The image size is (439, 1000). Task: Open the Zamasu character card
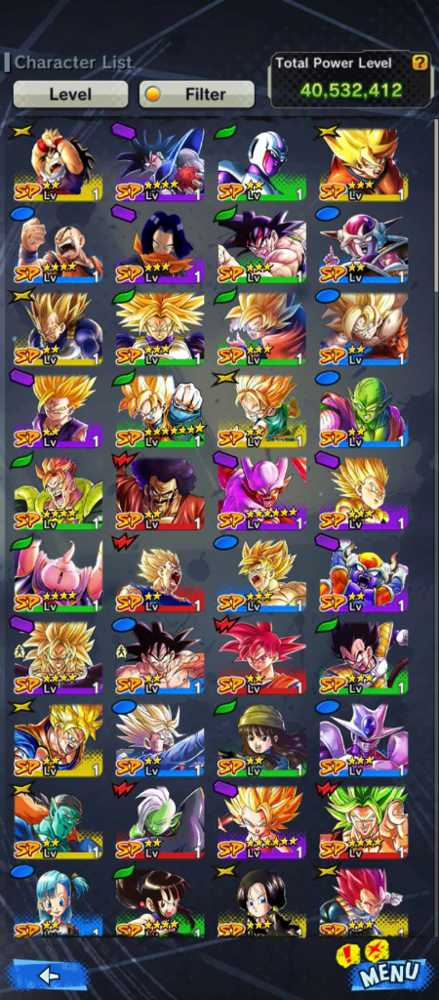(x=160, y=821)
